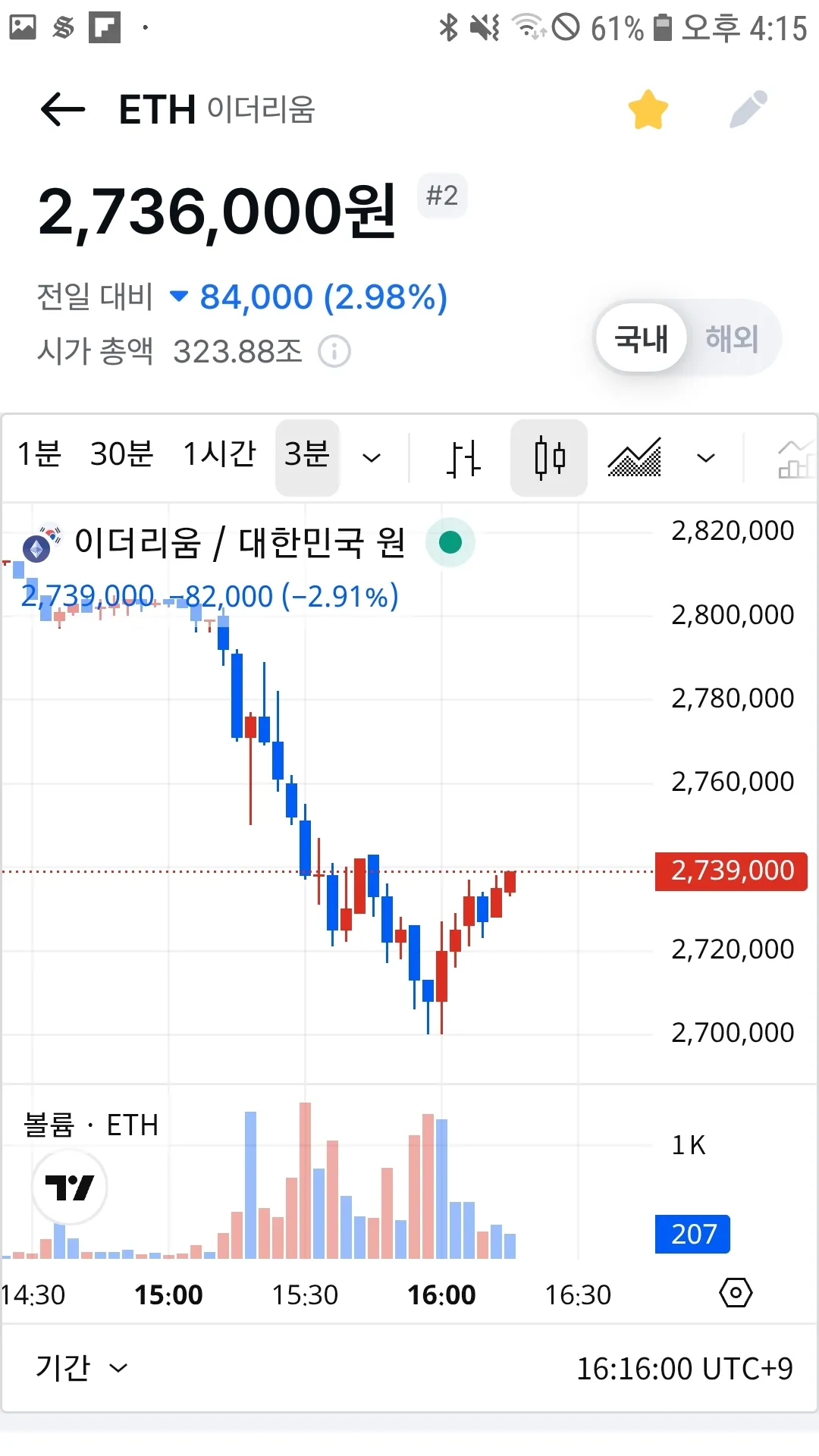Expand the chart style dropdown
Viewport: 819px width, 1456px height.
click(x=706, y=458)
